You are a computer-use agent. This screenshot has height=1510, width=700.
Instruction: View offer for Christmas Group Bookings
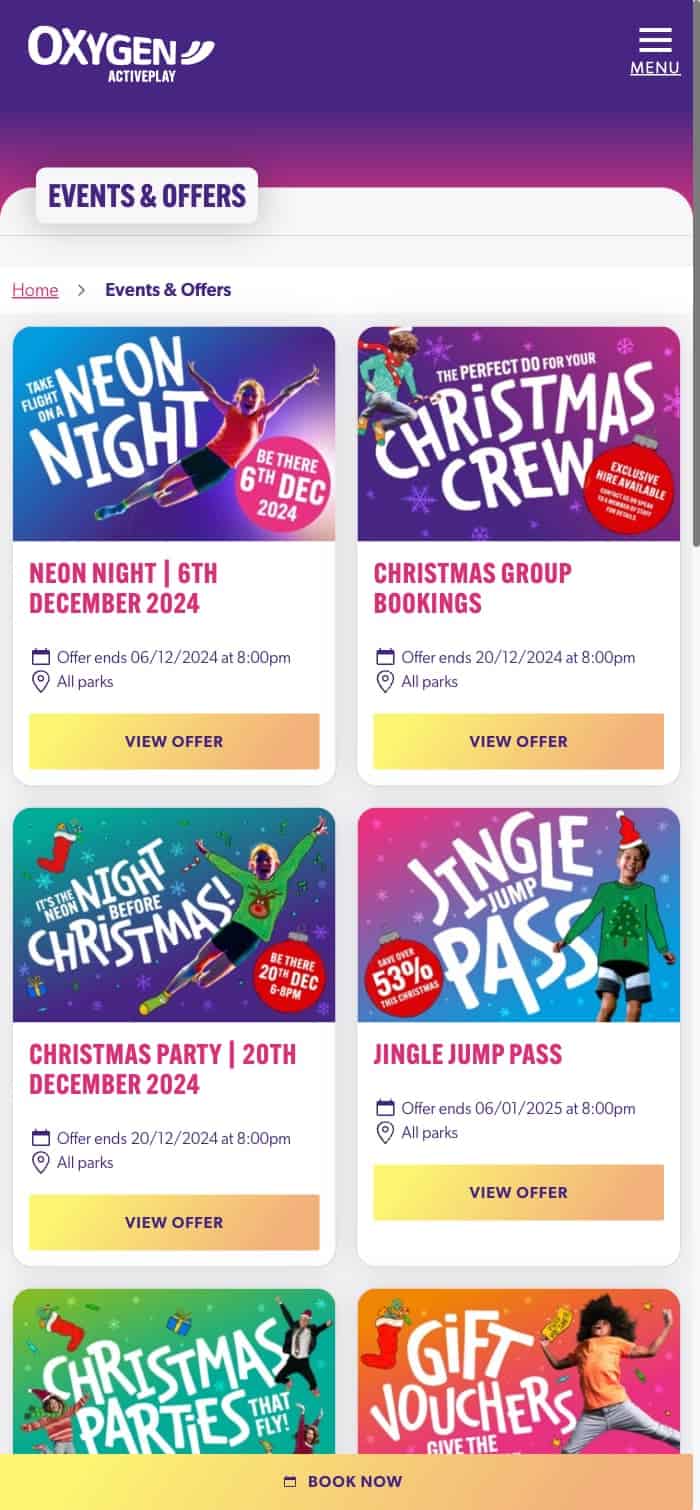click(518, 741)
